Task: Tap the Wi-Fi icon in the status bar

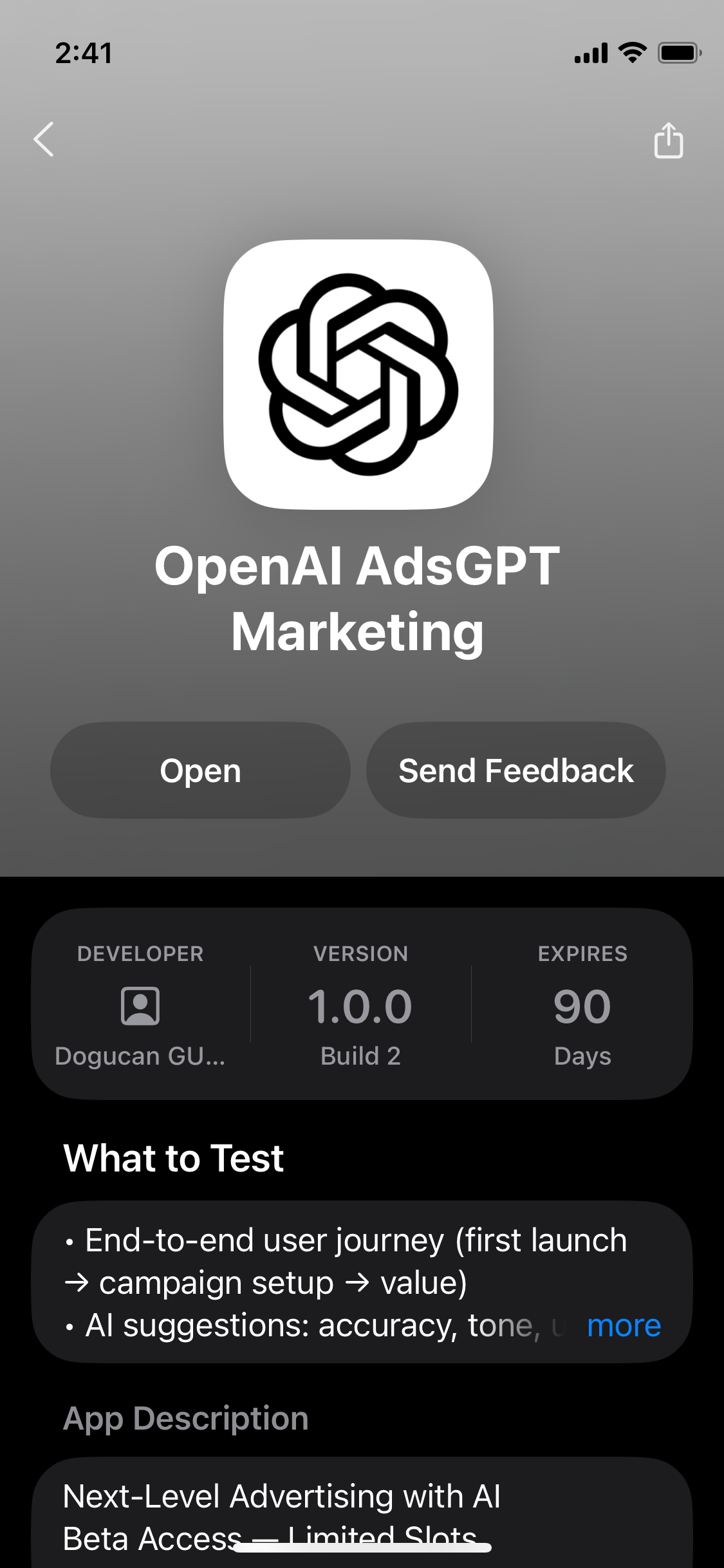Action: [x=631, y=54]
